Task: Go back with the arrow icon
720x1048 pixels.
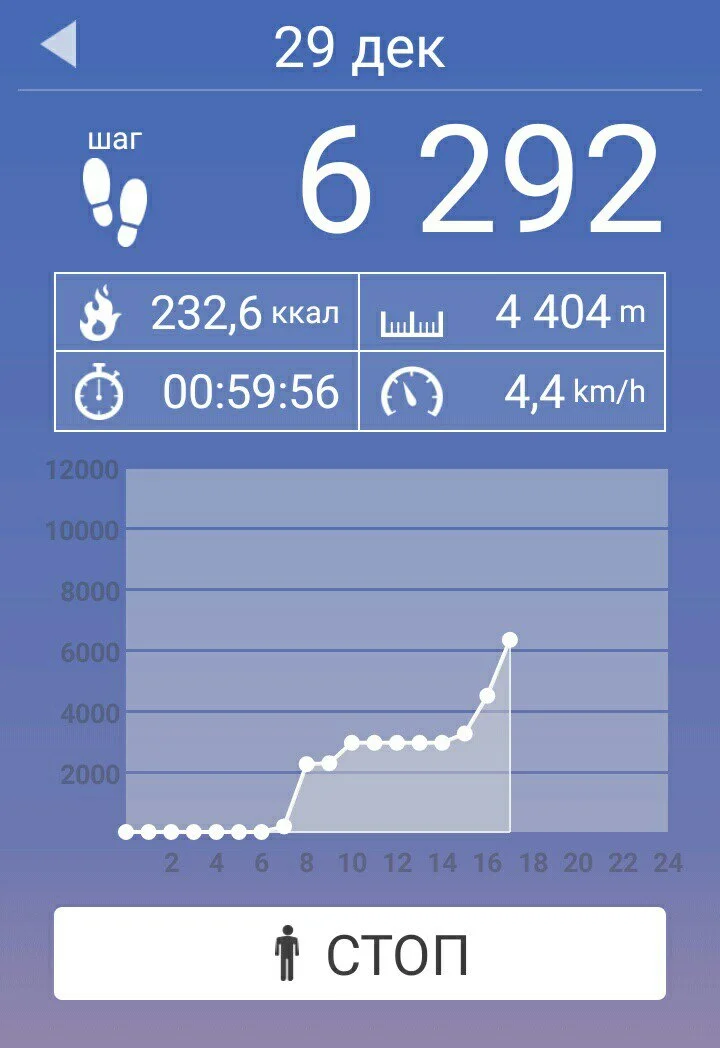Action: (x=59, y=46)
